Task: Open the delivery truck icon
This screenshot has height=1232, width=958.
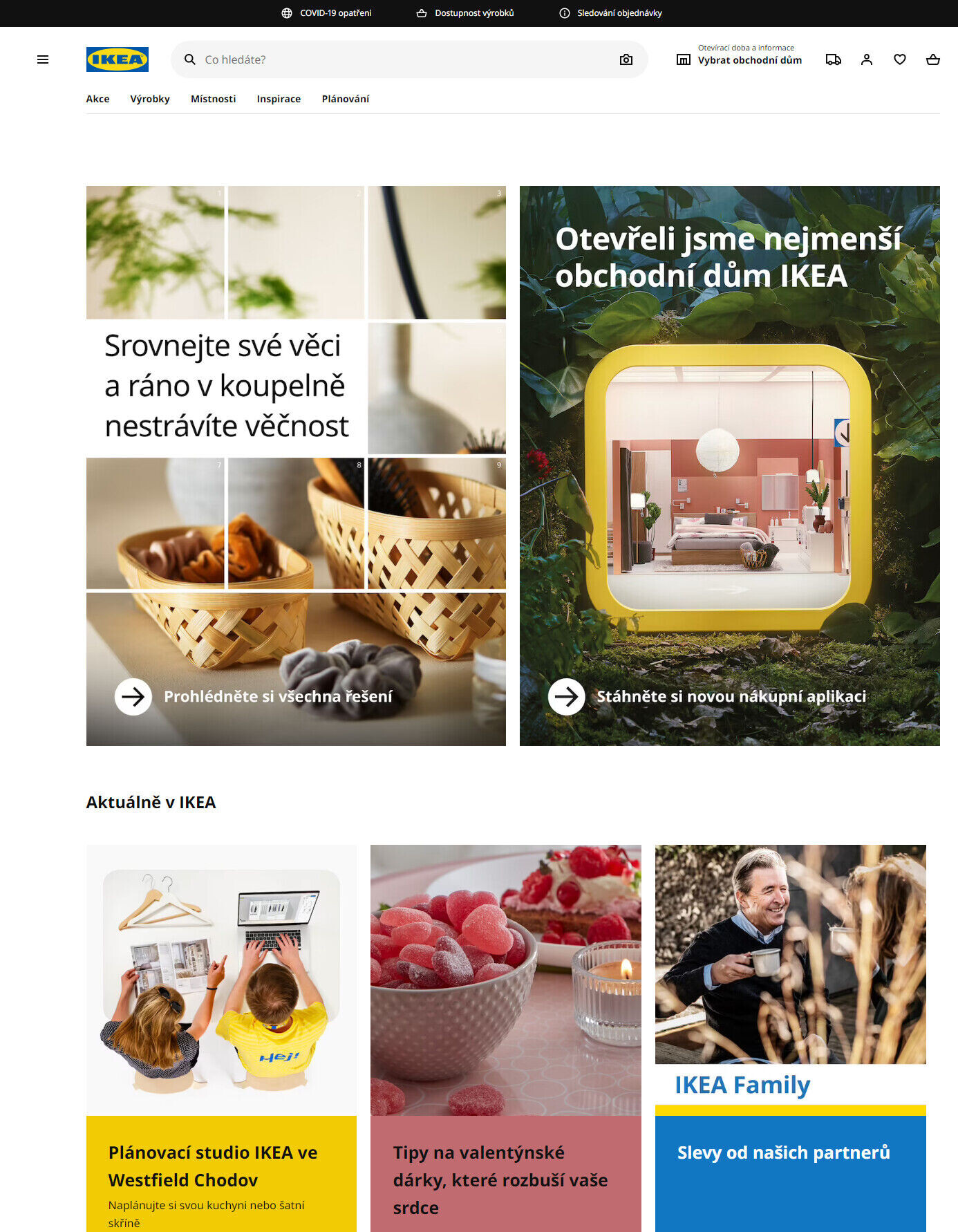Action: (834, 59)
